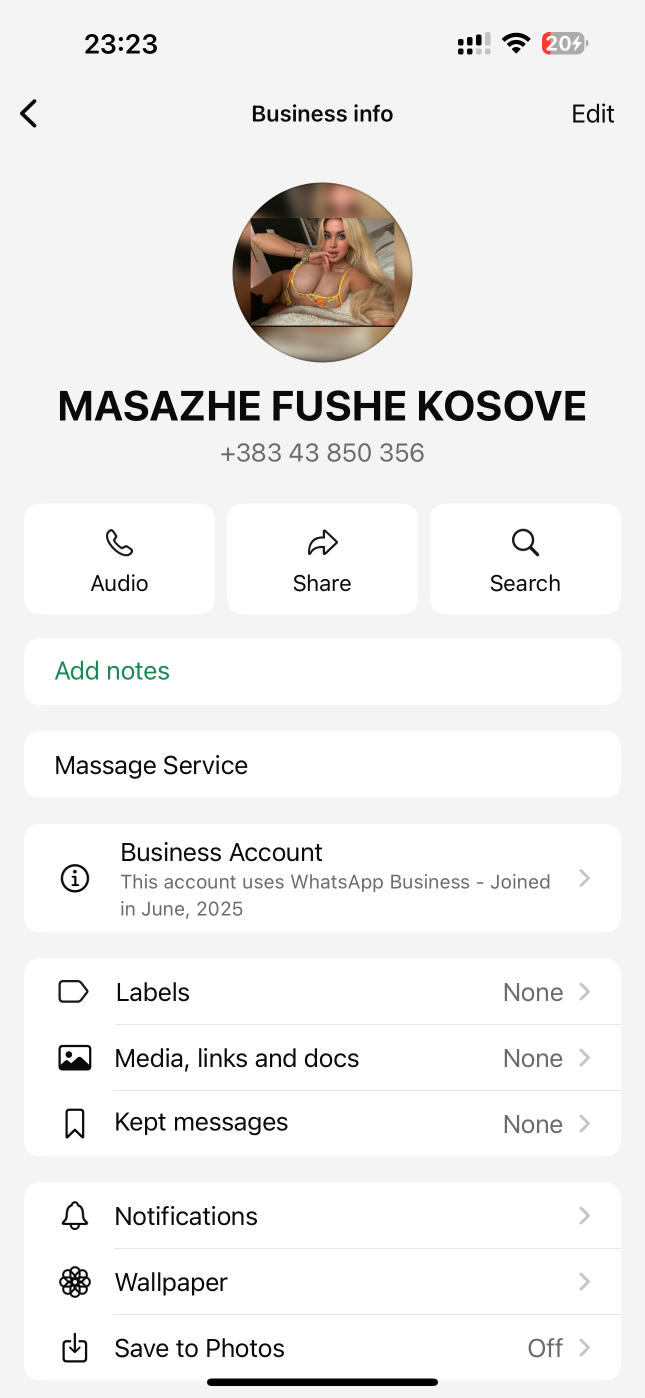Viewport: 645px width, 1398px height.
Task: Go back using the top-left arrow
Action: coord(29,114)
